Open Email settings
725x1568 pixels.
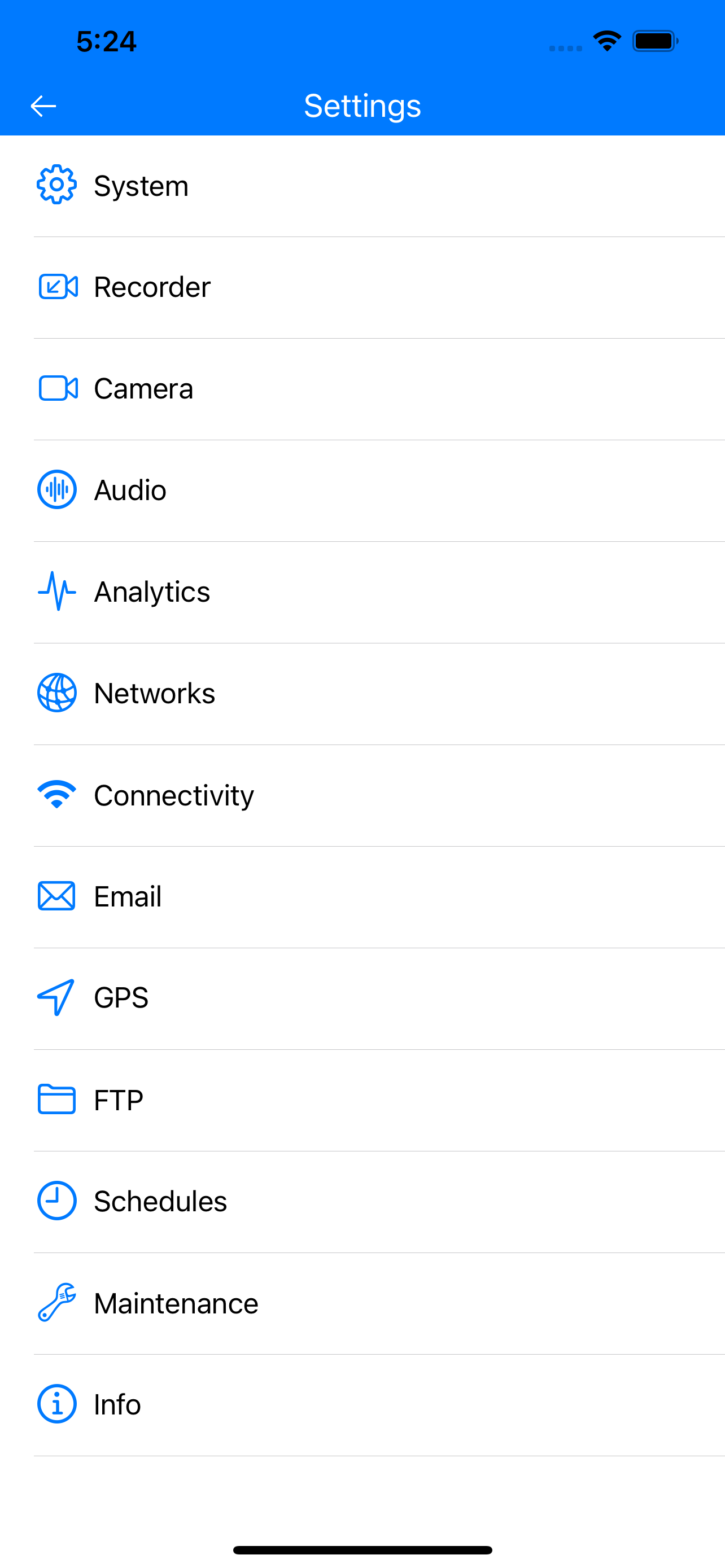[363, 897]
